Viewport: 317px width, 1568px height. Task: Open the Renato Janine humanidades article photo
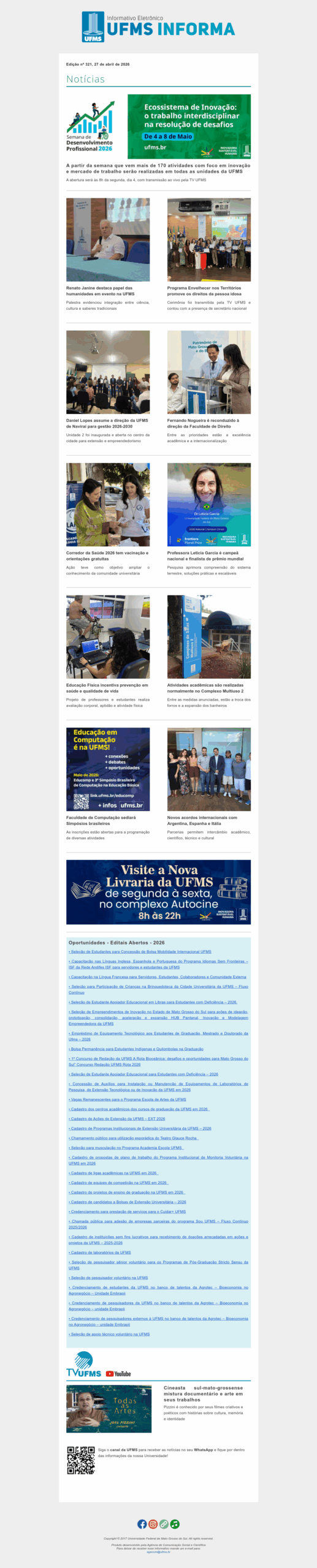coord(108,239)
